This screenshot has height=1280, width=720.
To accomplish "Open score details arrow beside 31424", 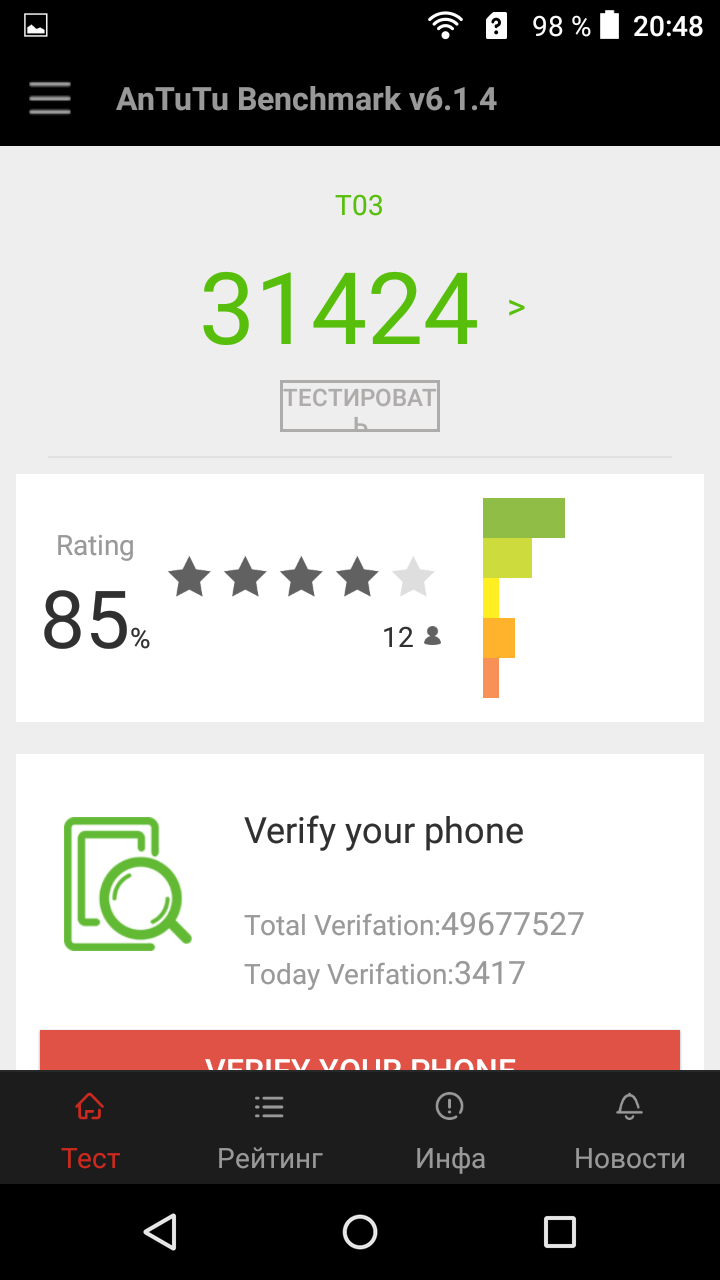I will [x=516, y=307].
